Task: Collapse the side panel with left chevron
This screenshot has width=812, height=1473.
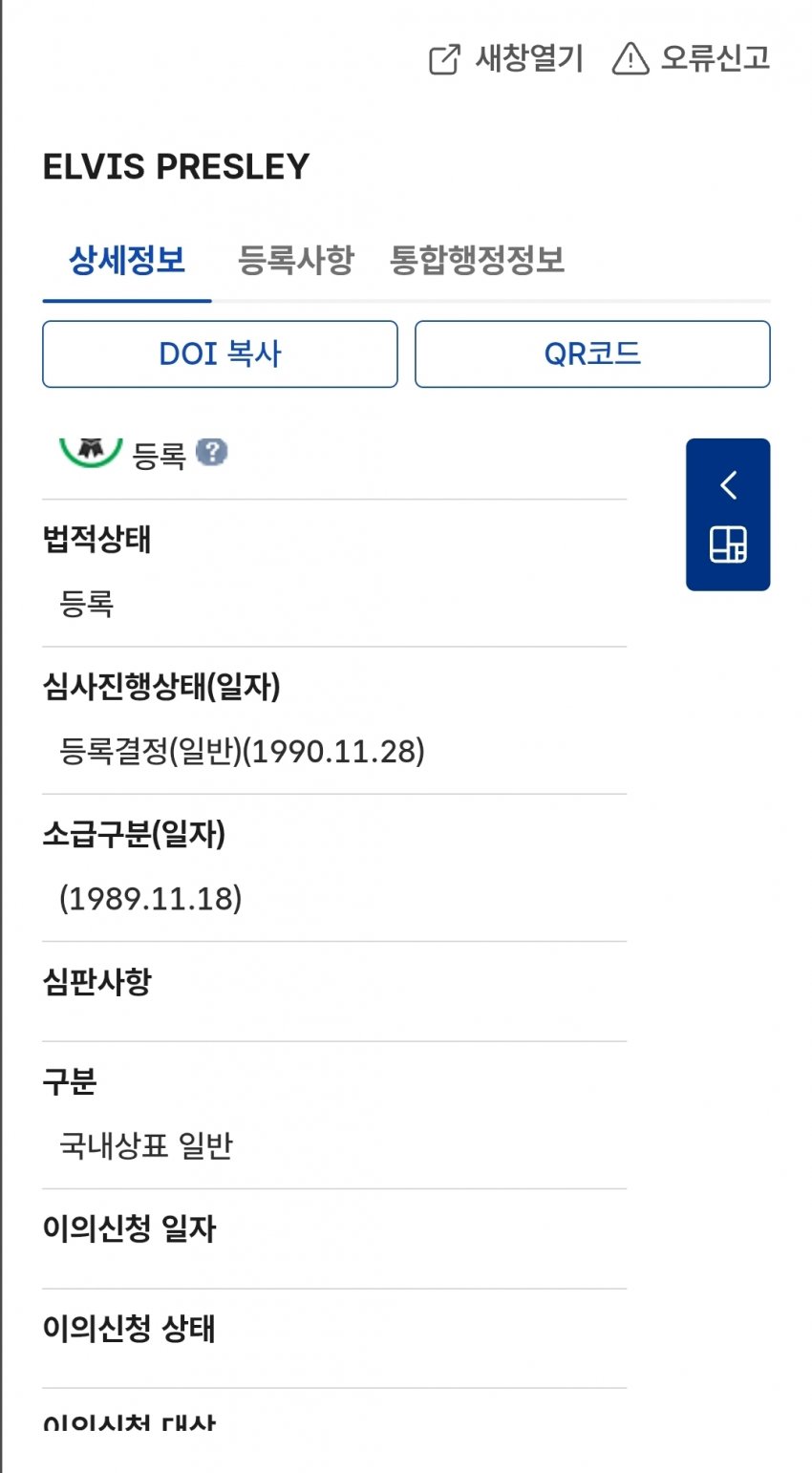Action: pos(728,485)
